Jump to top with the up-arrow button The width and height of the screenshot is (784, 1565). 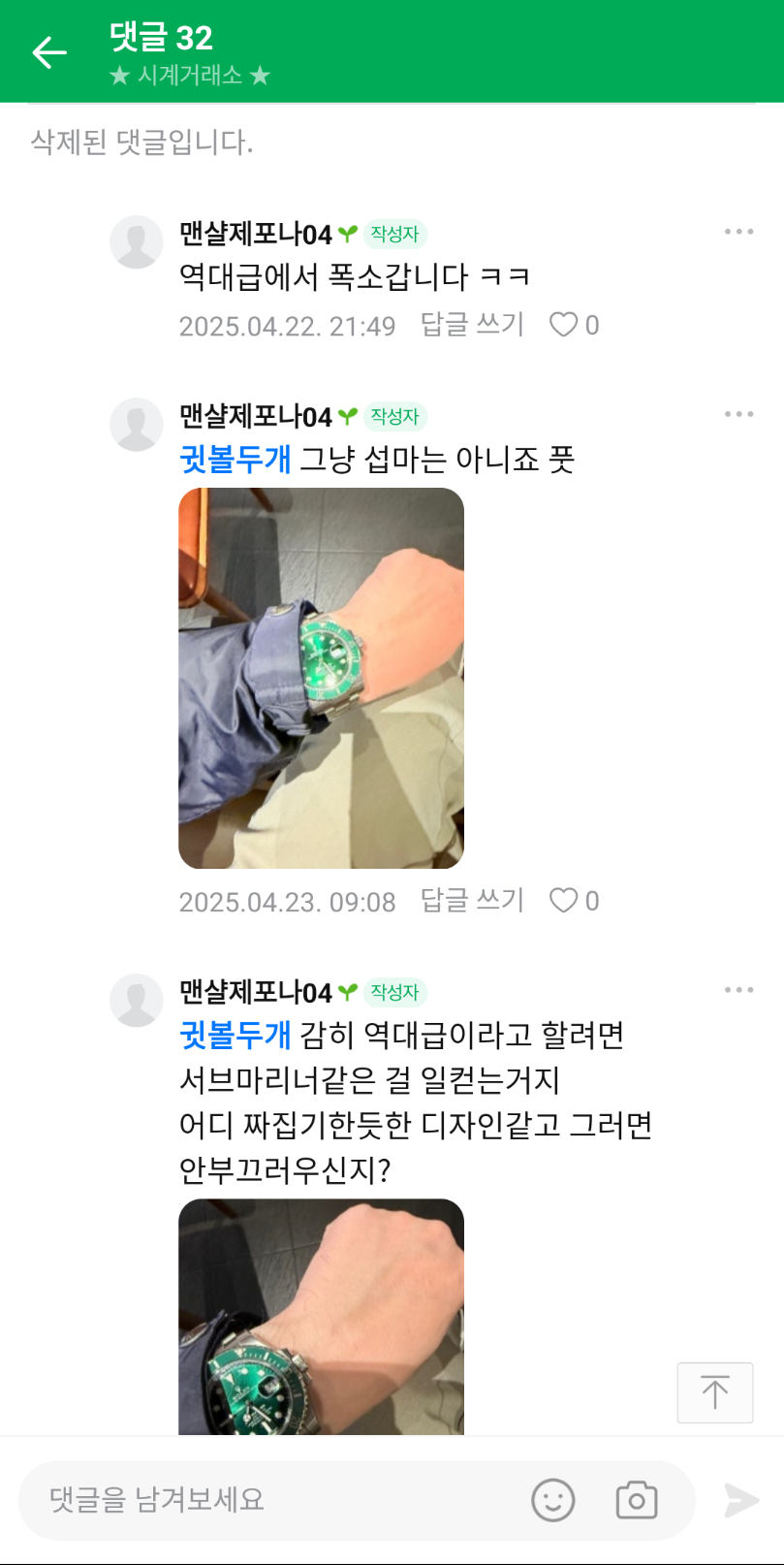[x=715, y=1392]
